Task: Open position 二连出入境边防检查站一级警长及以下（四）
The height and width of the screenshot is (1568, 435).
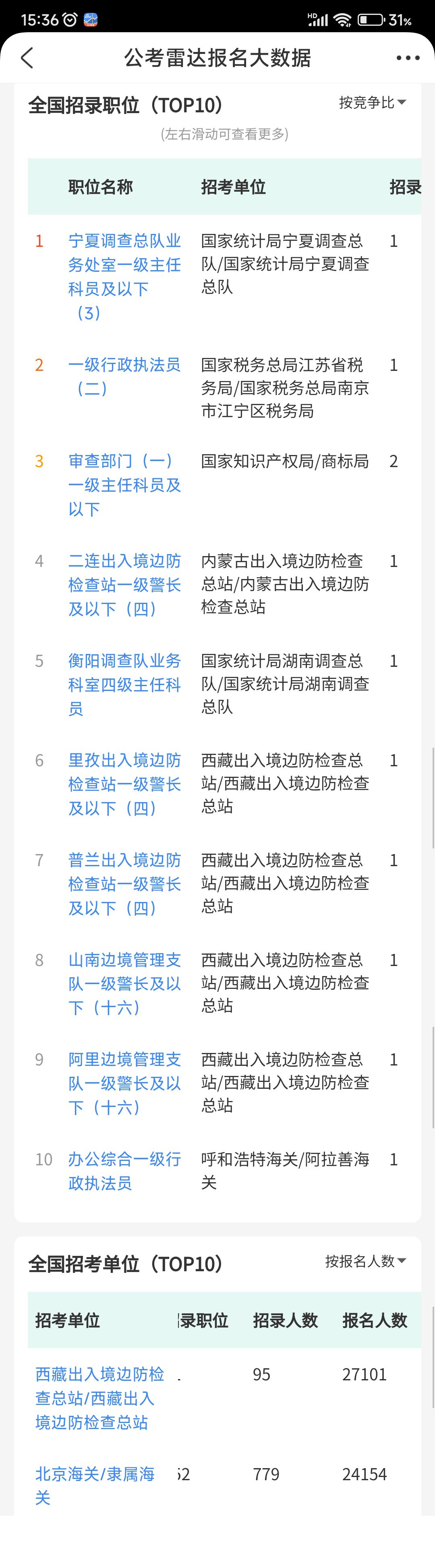Action: [124, 584]
